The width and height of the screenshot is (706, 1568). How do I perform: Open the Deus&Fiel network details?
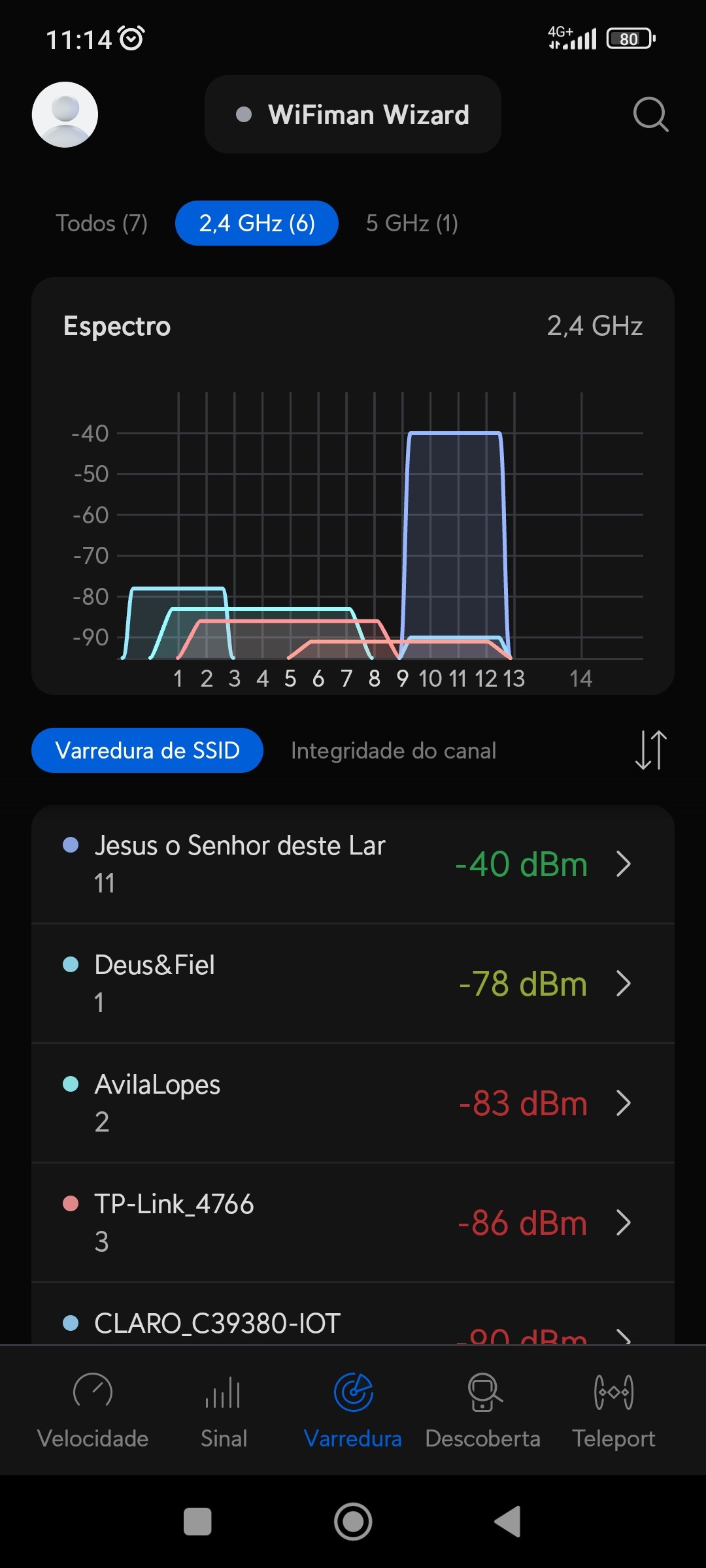353,983
